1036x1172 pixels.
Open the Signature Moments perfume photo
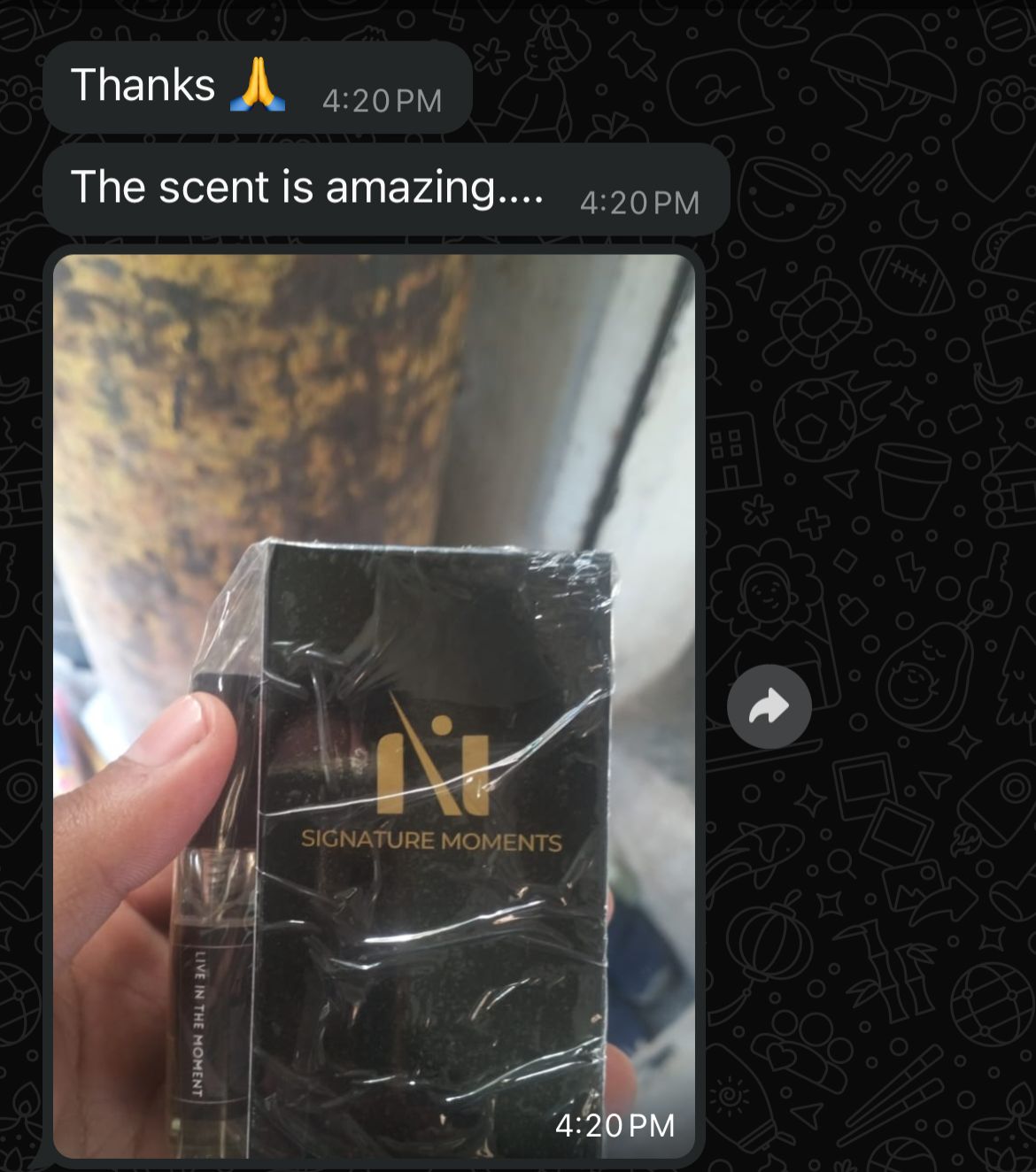374,705
